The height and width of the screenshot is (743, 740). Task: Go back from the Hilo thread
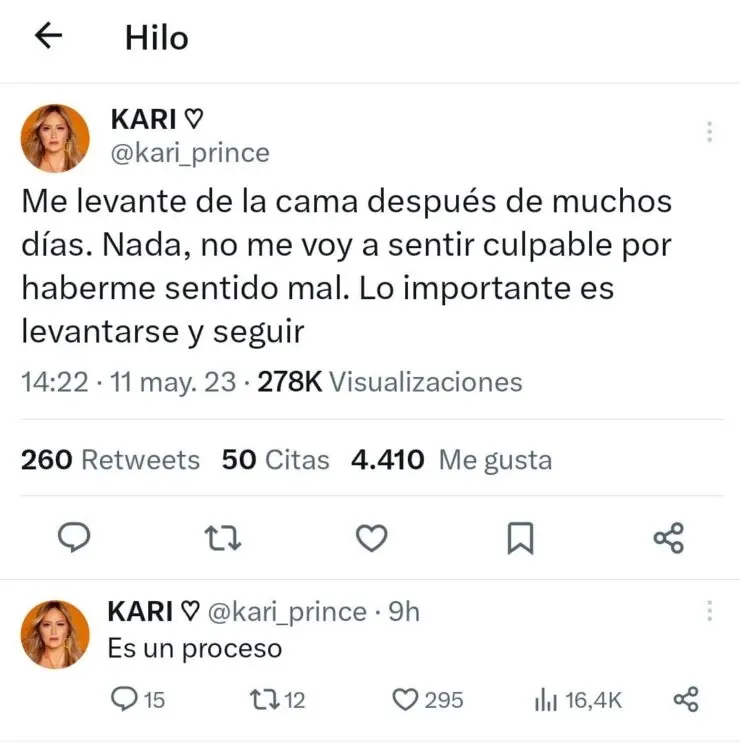[48, 37]
